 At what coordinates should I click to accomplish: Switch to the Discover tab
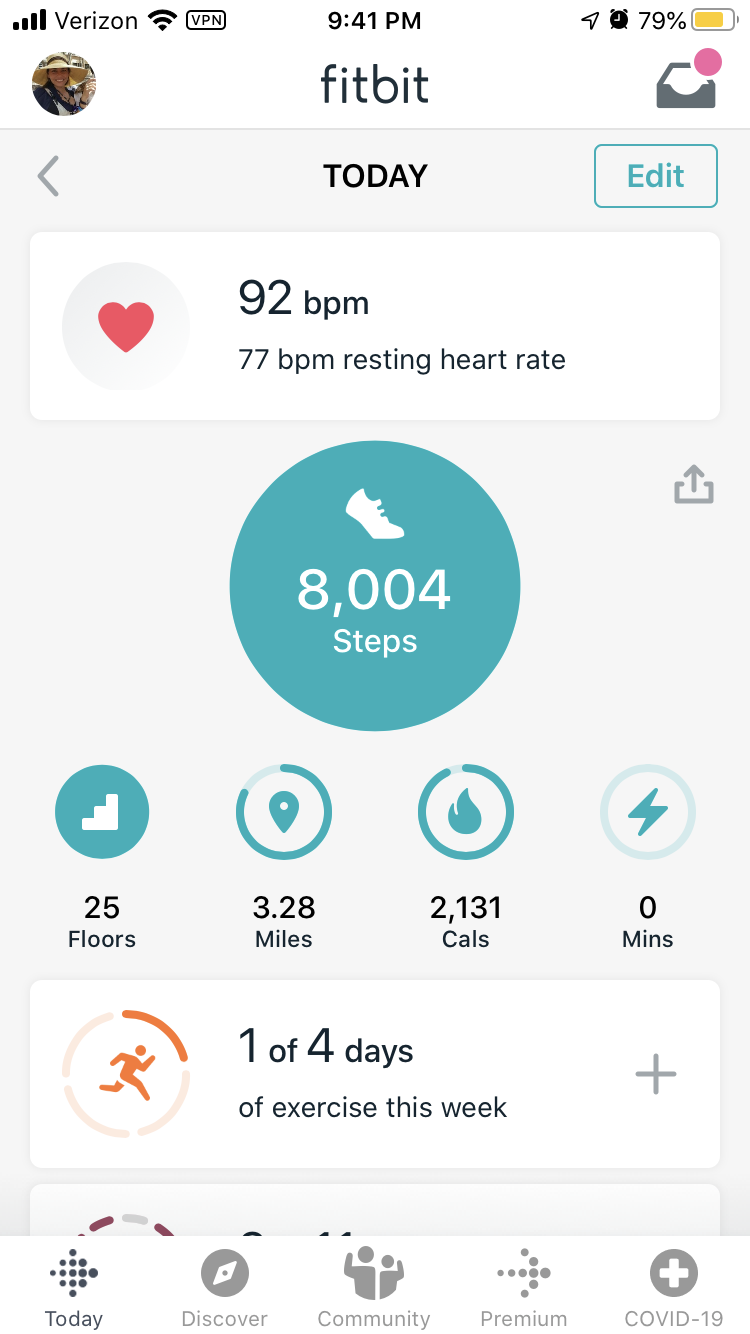tap(224, 1288)
